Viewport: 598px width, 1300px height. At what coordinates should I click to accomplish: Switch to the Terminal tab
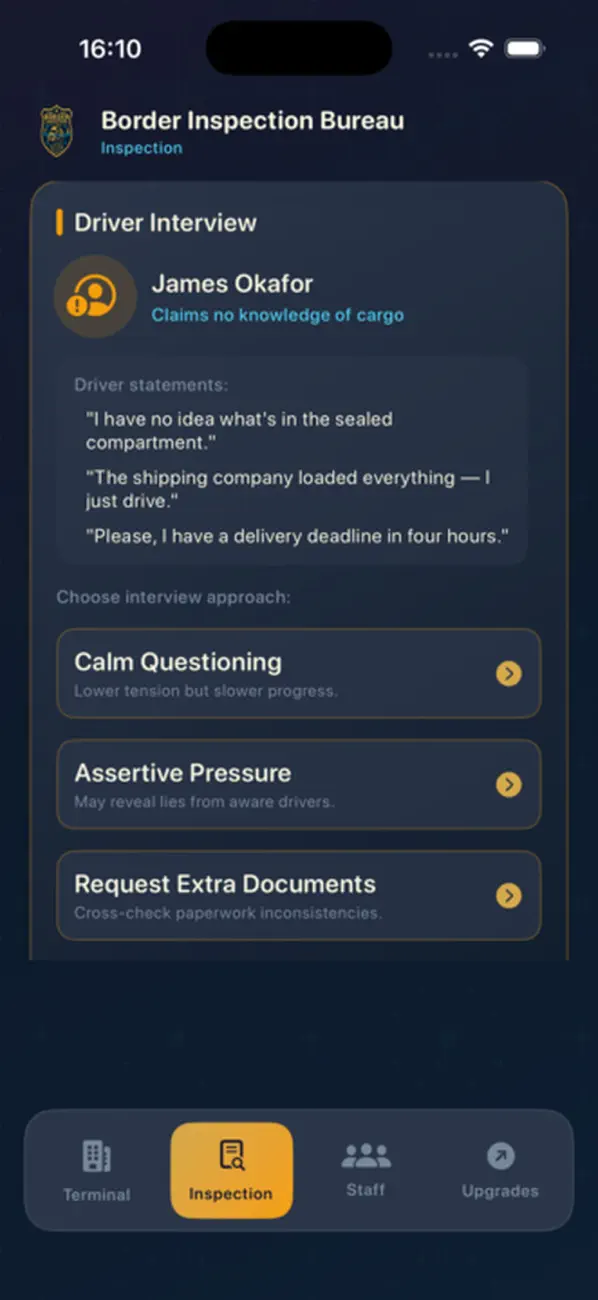coord(97,1170)
